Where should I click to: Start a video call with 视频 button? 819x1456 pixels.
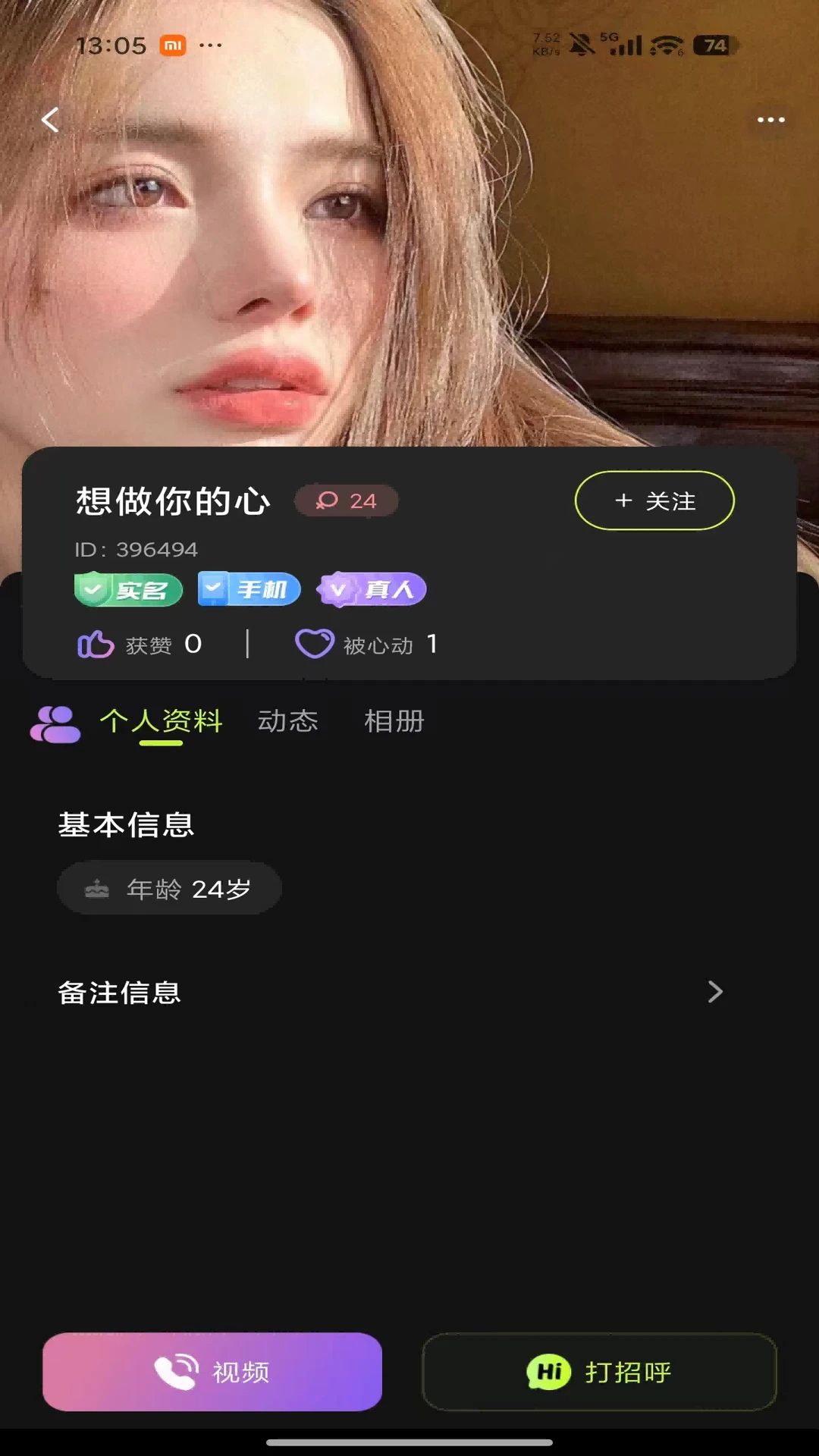point(212,1372)
